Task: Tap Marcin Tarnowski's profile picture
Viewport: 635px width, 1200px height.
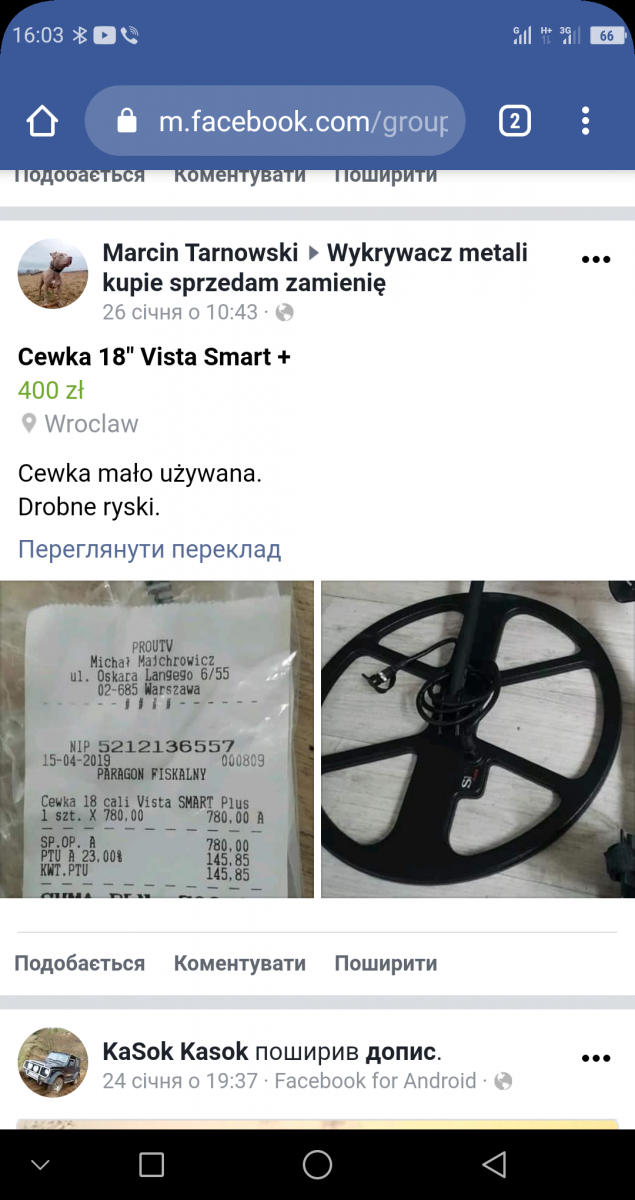Action: [53, 273]
